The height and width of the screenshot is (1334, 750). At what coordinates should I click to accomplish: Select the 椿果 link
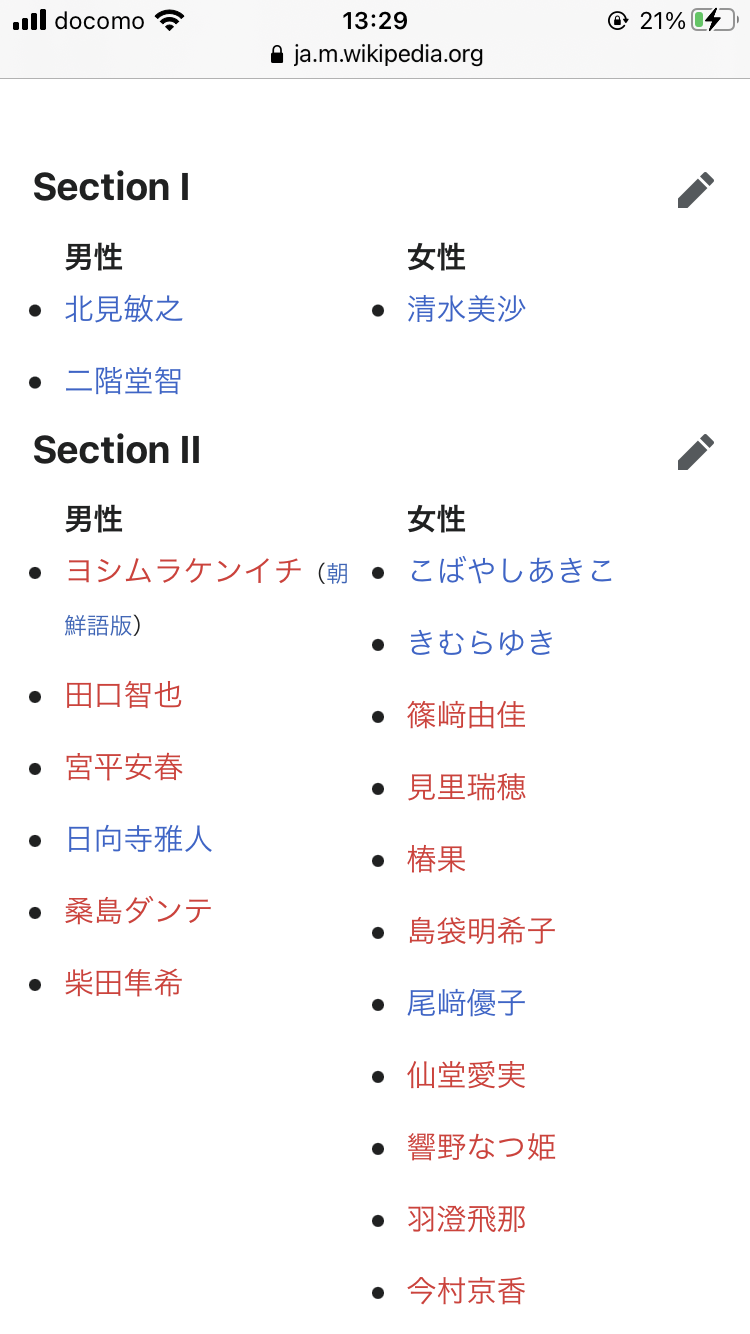pos(437,859)
